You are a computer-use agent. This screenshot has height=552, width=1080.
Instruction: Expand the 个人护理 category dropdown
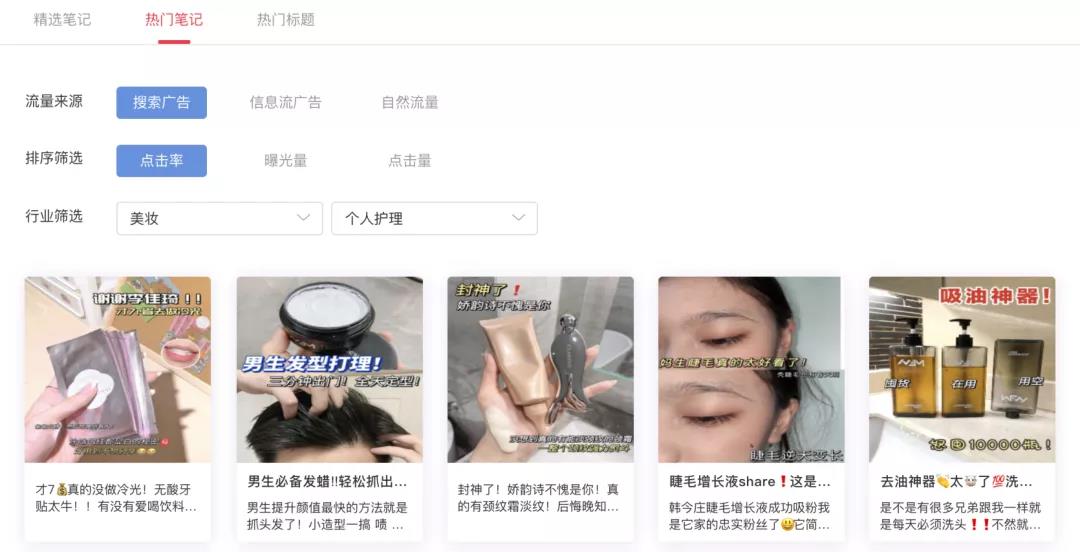[x=434, y=218]
